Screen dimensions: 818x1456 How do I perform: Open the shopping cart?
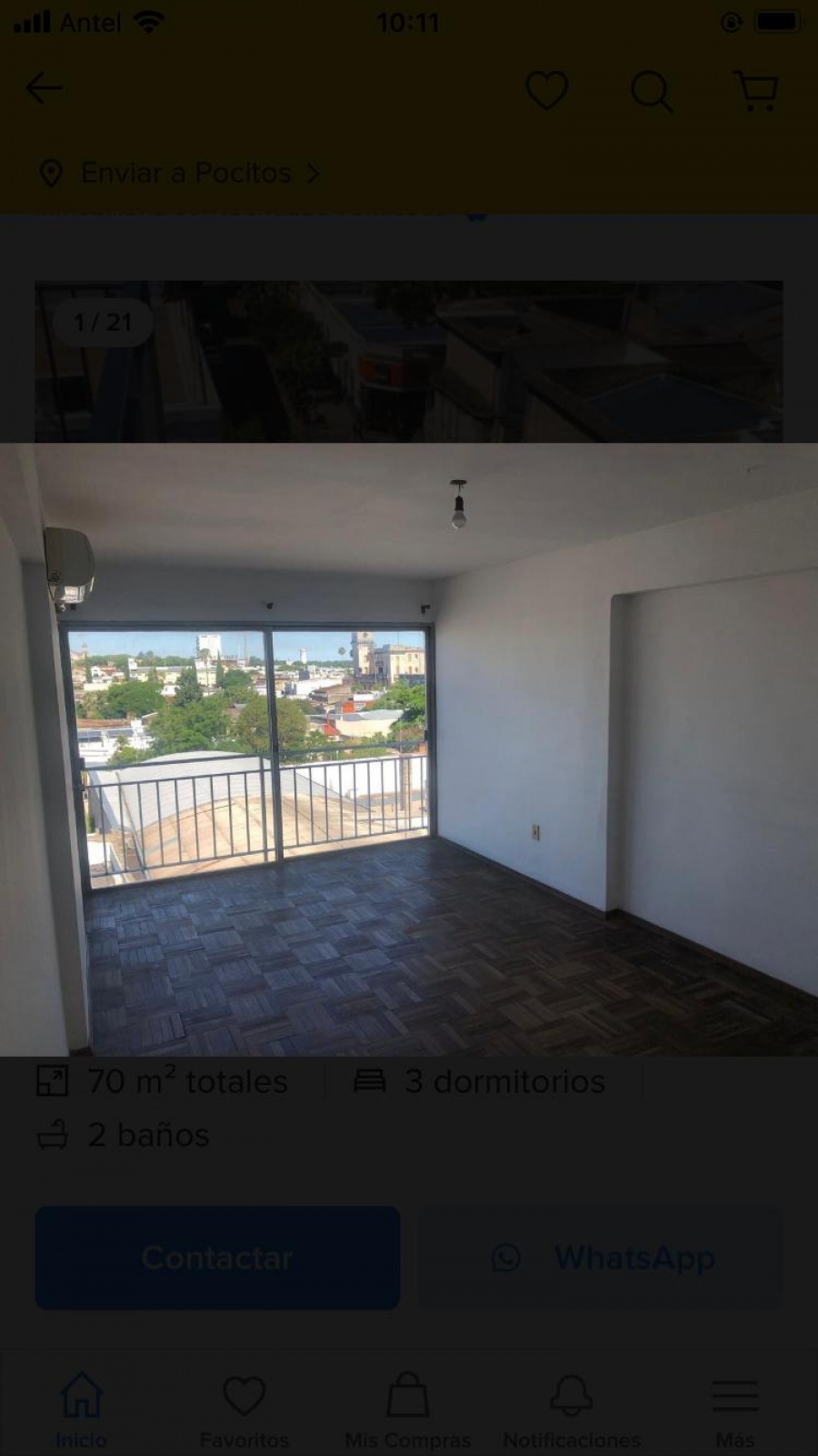coord(755,91)
